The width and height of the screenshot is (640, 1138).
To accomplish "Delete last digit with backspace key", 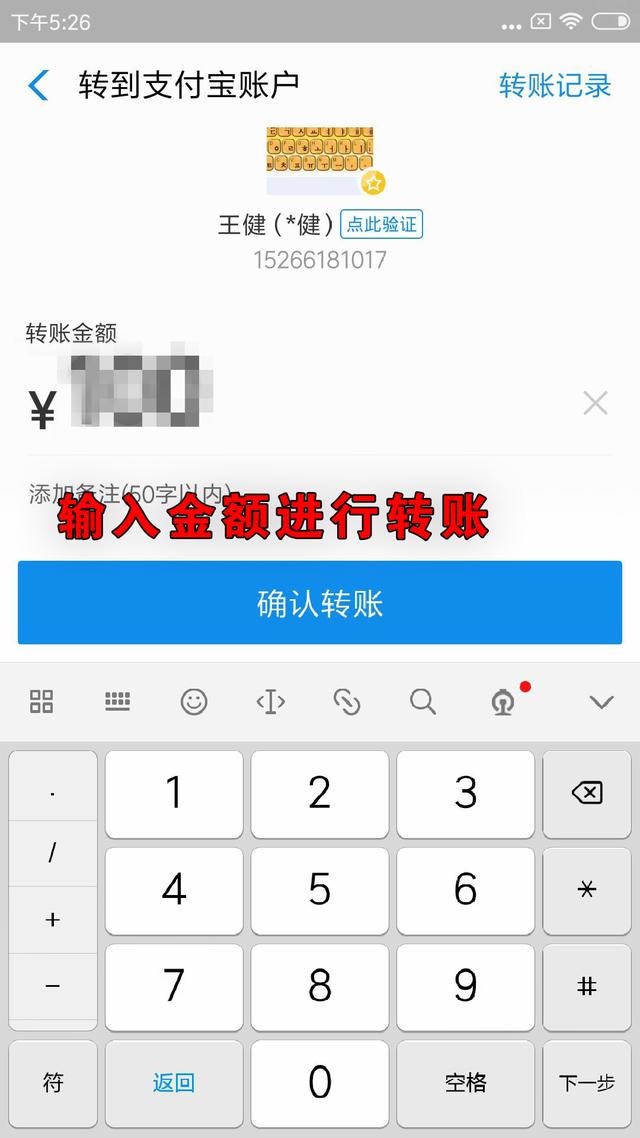I will tap(587, 794).
